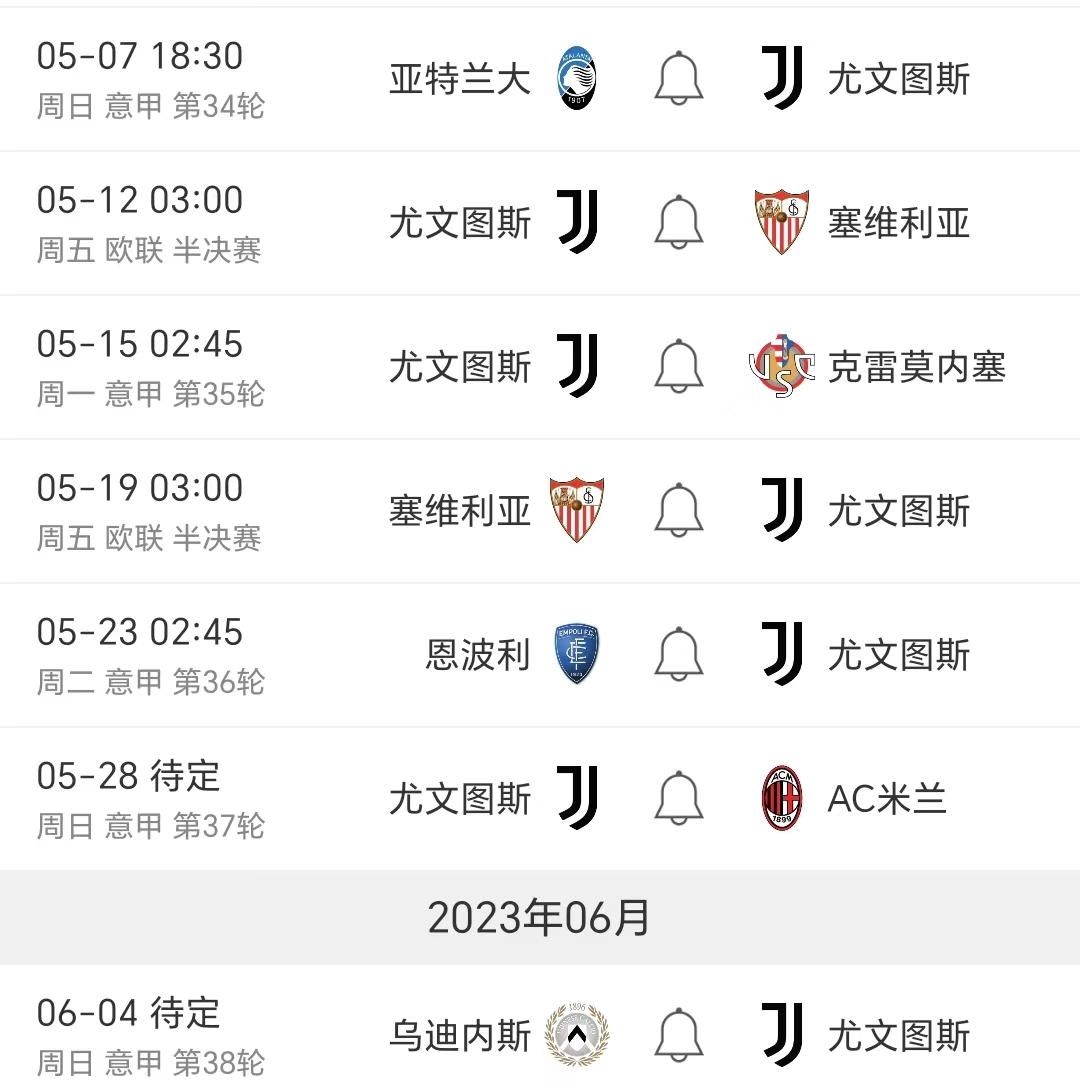
Task: Enable bell for 05-28 AC Milan match
Action: (x=679, y=798)
